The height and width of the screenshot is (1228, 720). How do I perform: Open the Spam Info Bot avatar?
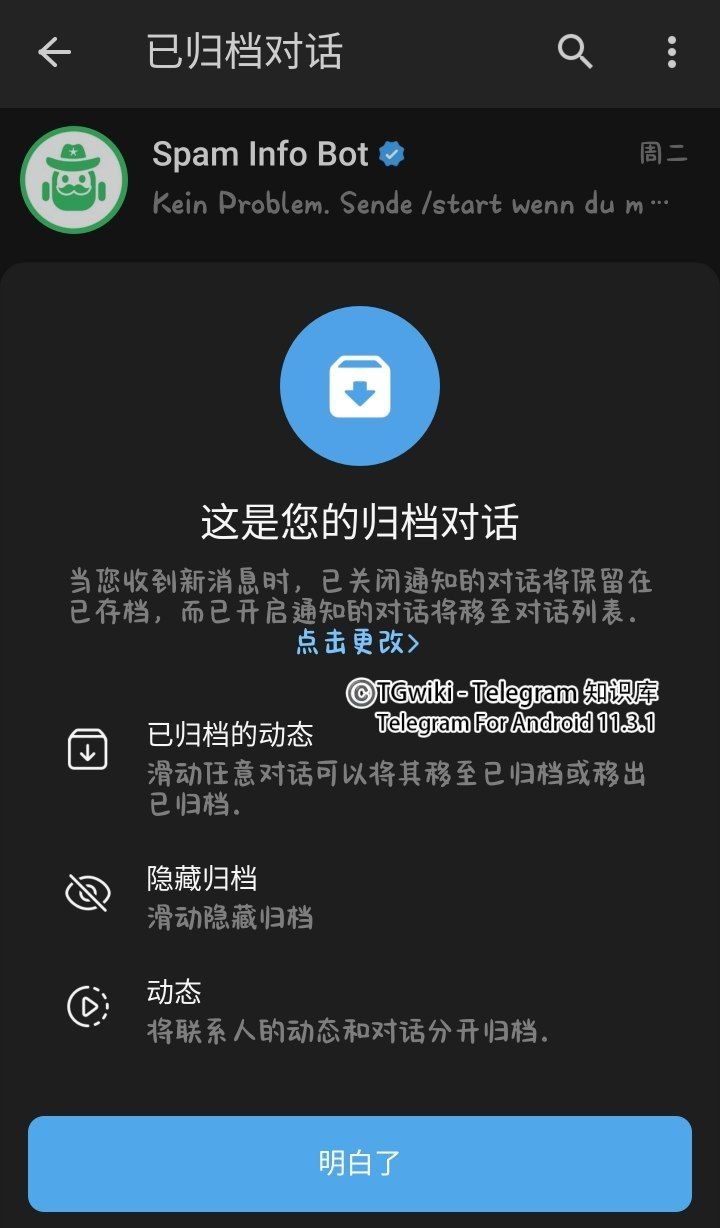[x=73, y=180]
